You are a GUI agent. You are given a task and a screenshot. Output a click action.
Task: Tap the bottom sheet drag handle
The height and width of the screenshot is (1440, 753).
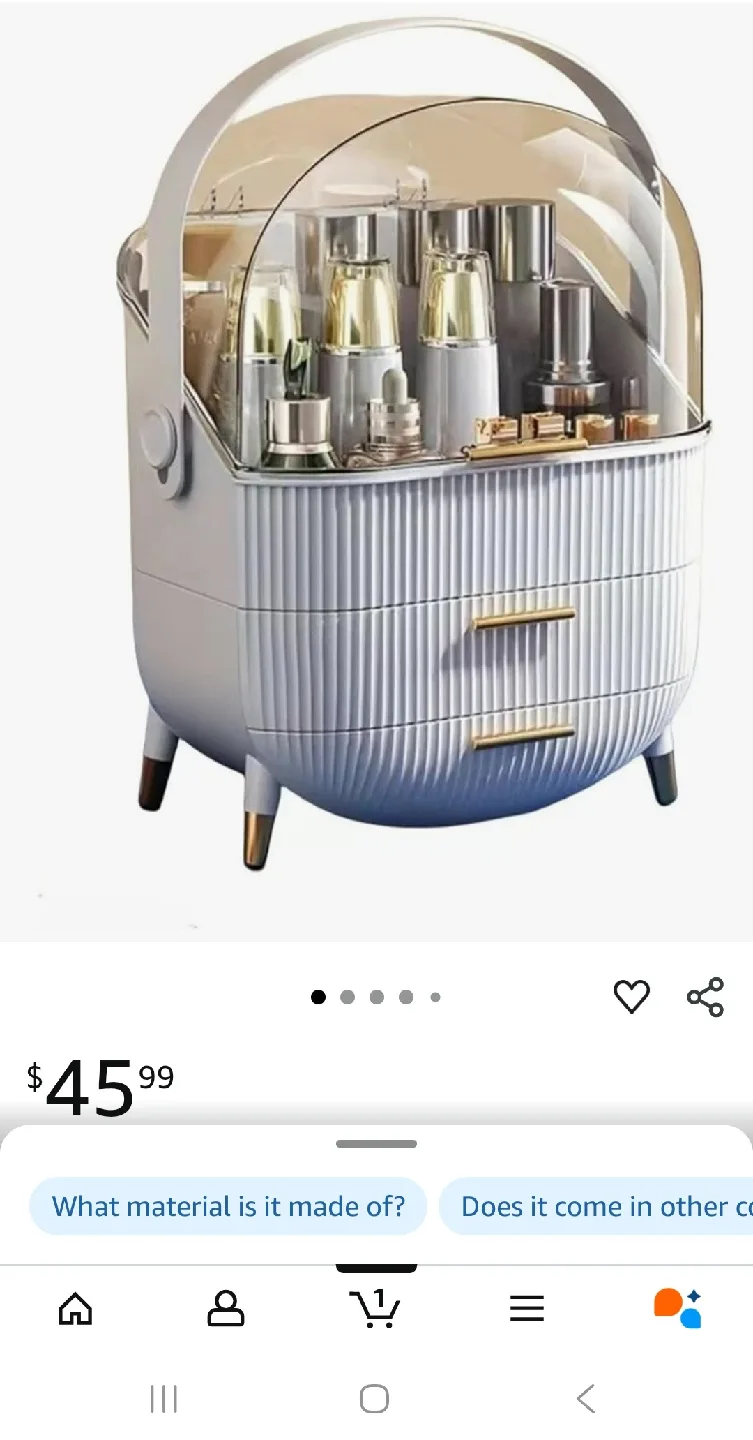[x=376, y=1143]
